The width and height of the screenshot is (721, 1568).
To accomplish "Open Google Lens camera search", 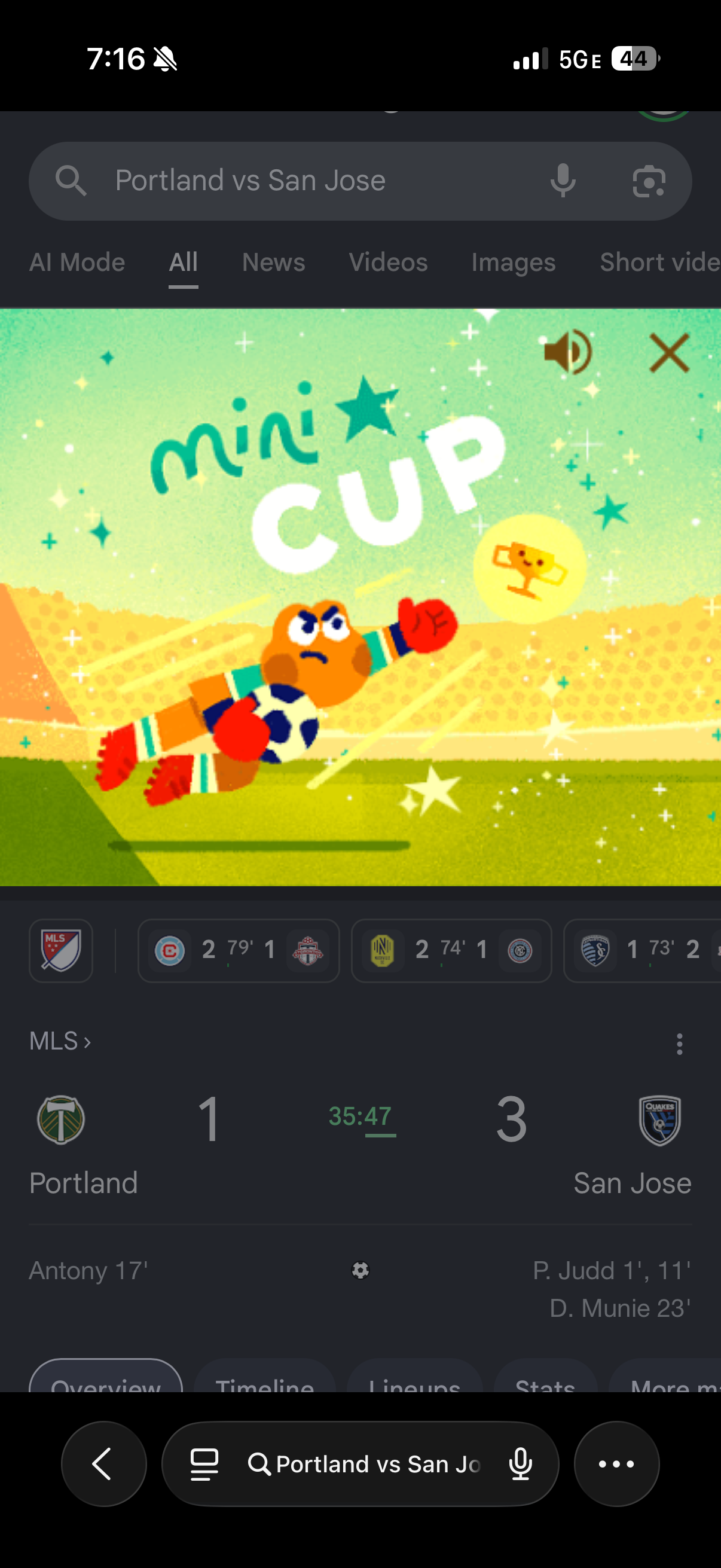I will tap(649, 181).
